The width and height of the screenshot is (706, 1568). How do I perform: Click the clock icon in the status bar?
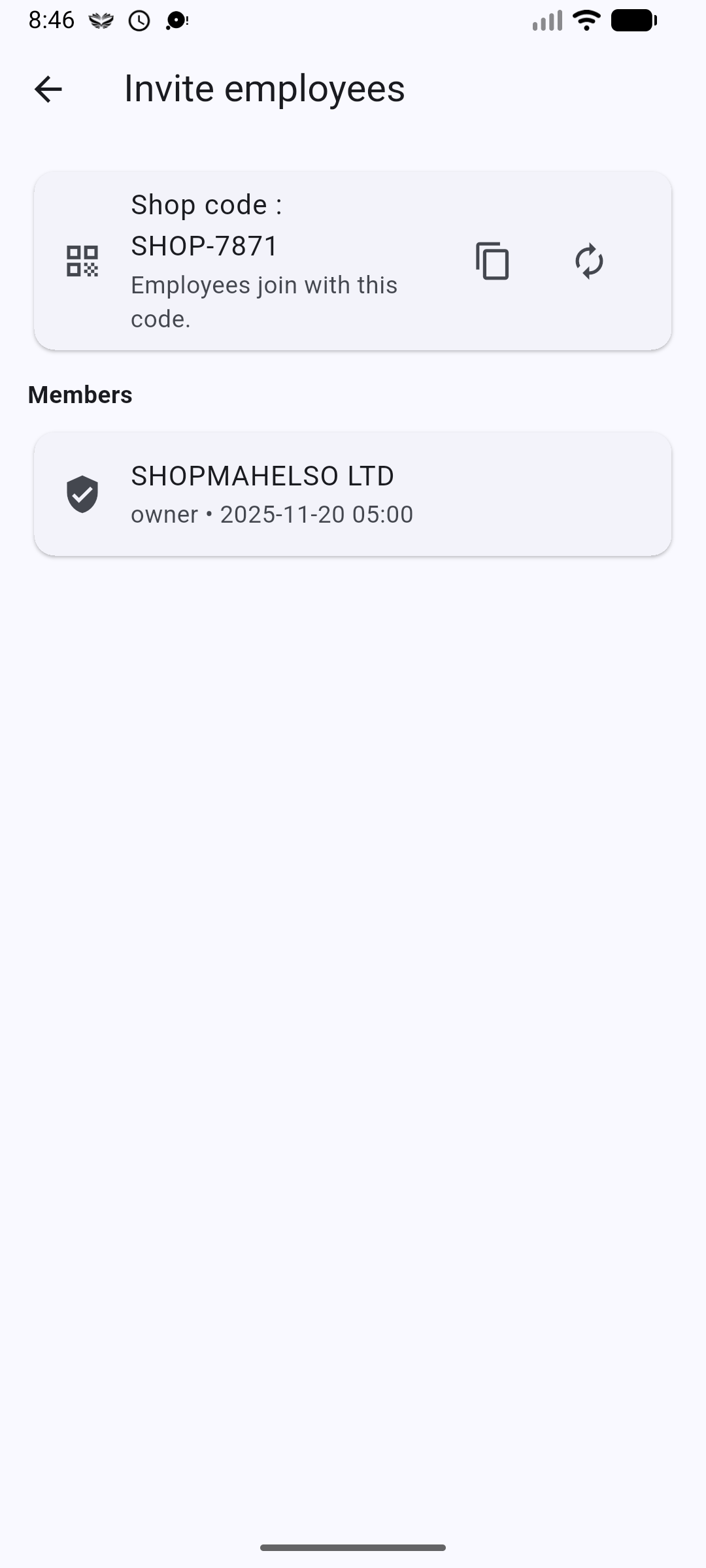[x=139, y=20]
